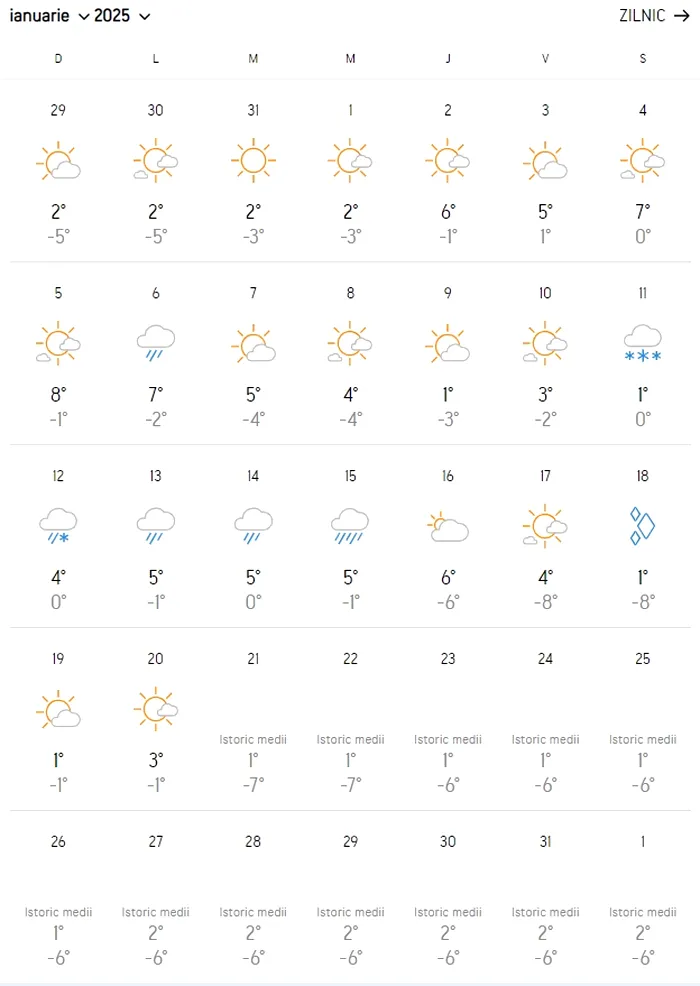Select day 15 in the calendar
Screen dimensions: 700x986
point(350,536)
